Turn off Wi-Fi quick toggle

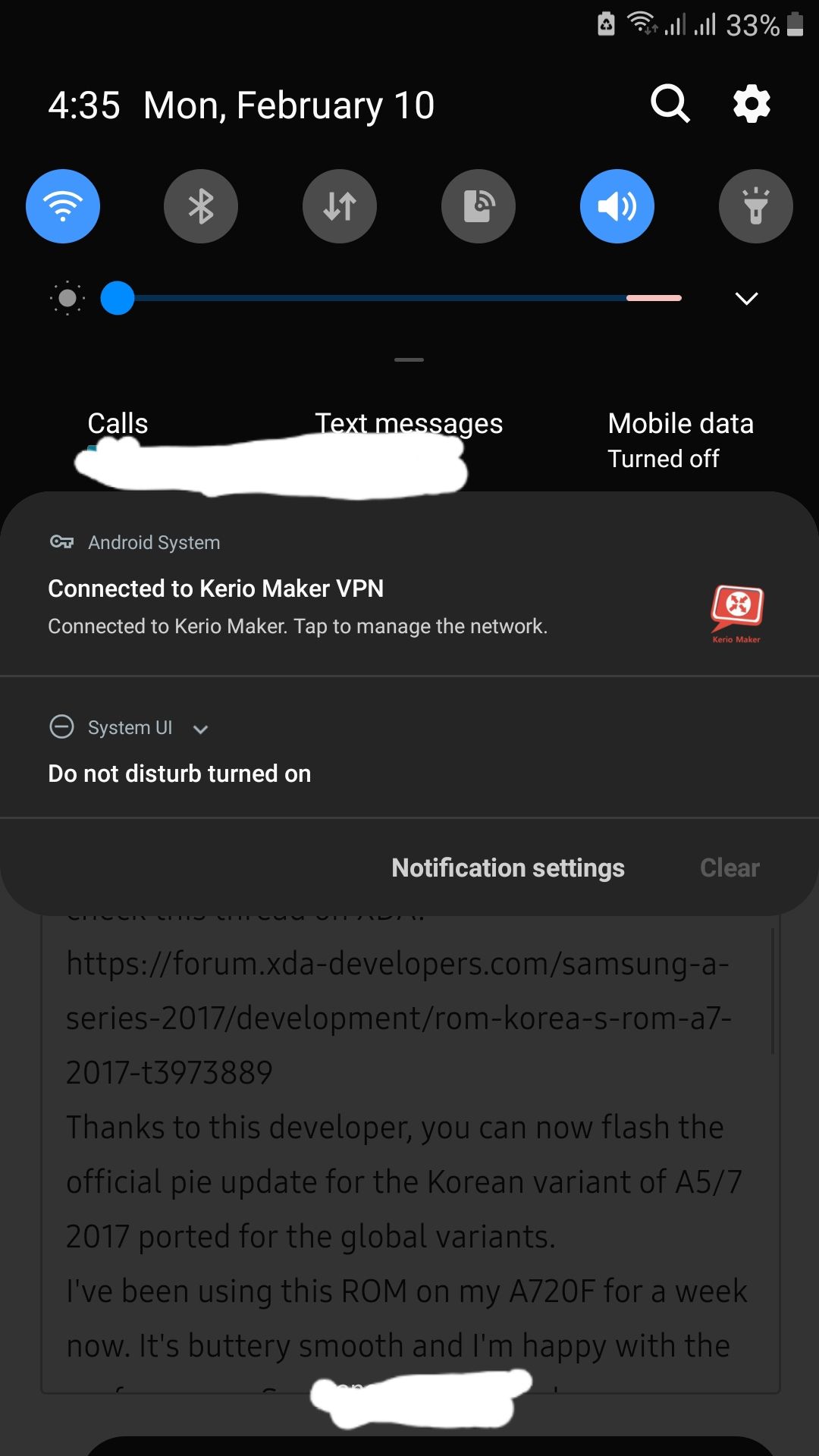pos(63,206)
